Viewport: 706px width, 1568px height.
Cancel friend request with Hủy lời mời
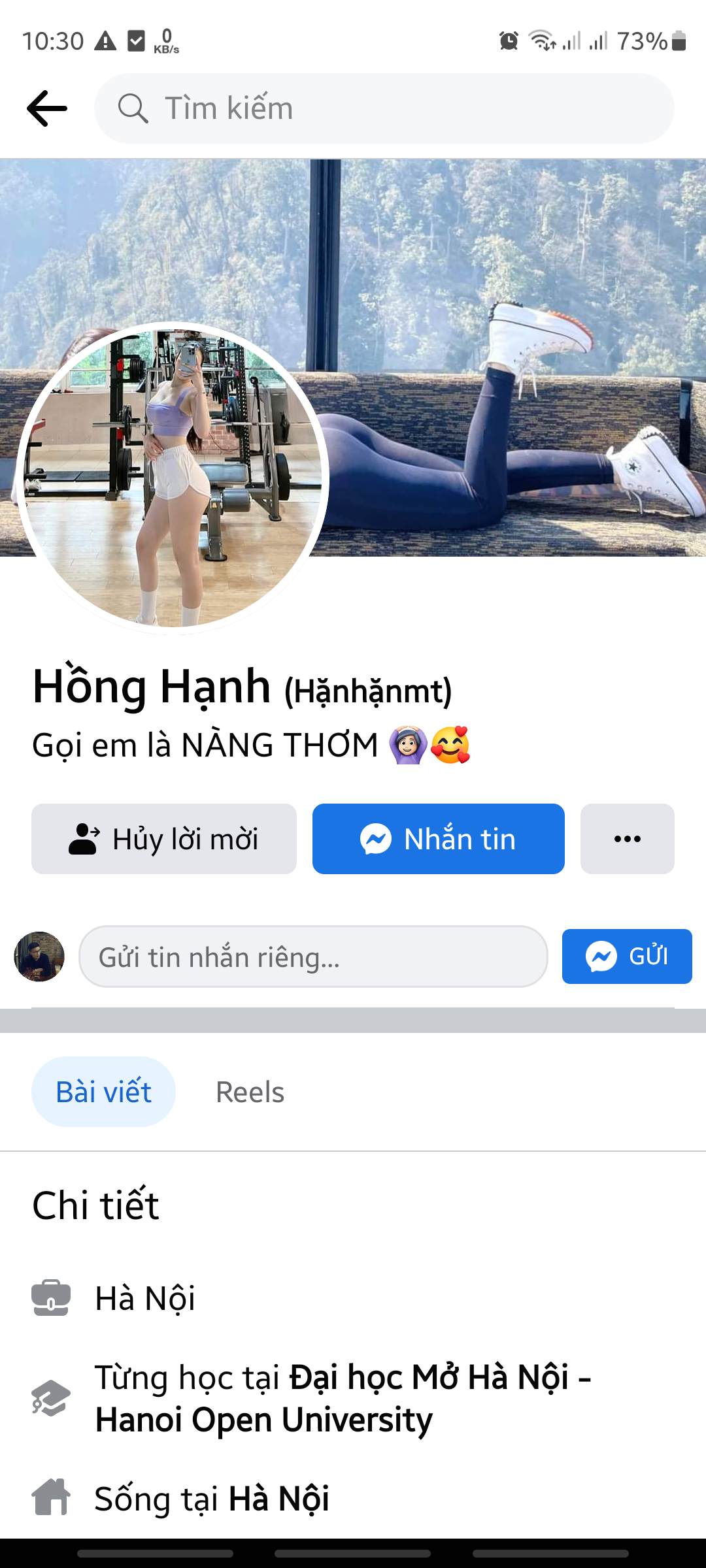point(163,839)
